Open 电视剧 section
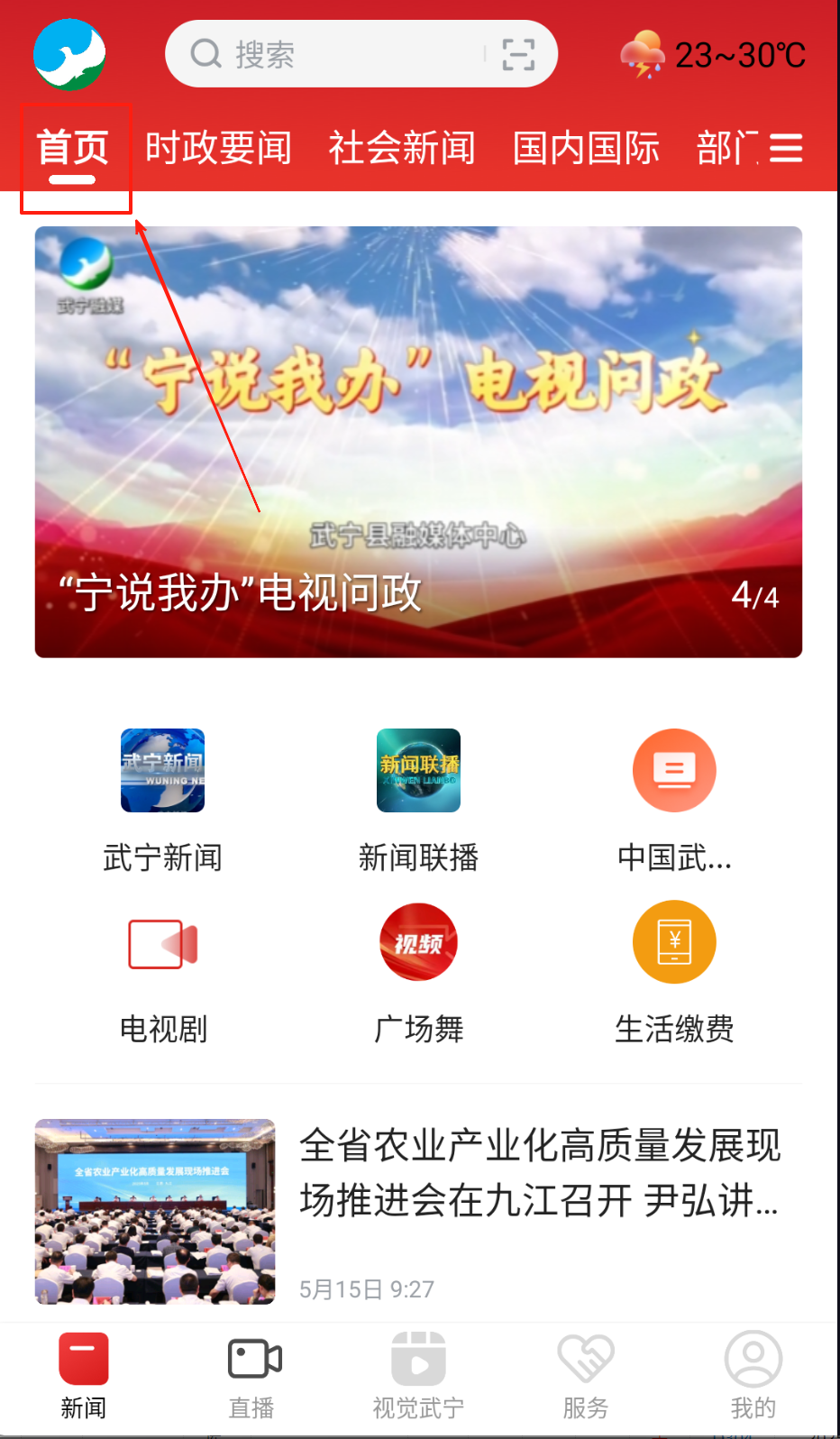The image size is (840, 1439). coord(163,972)
